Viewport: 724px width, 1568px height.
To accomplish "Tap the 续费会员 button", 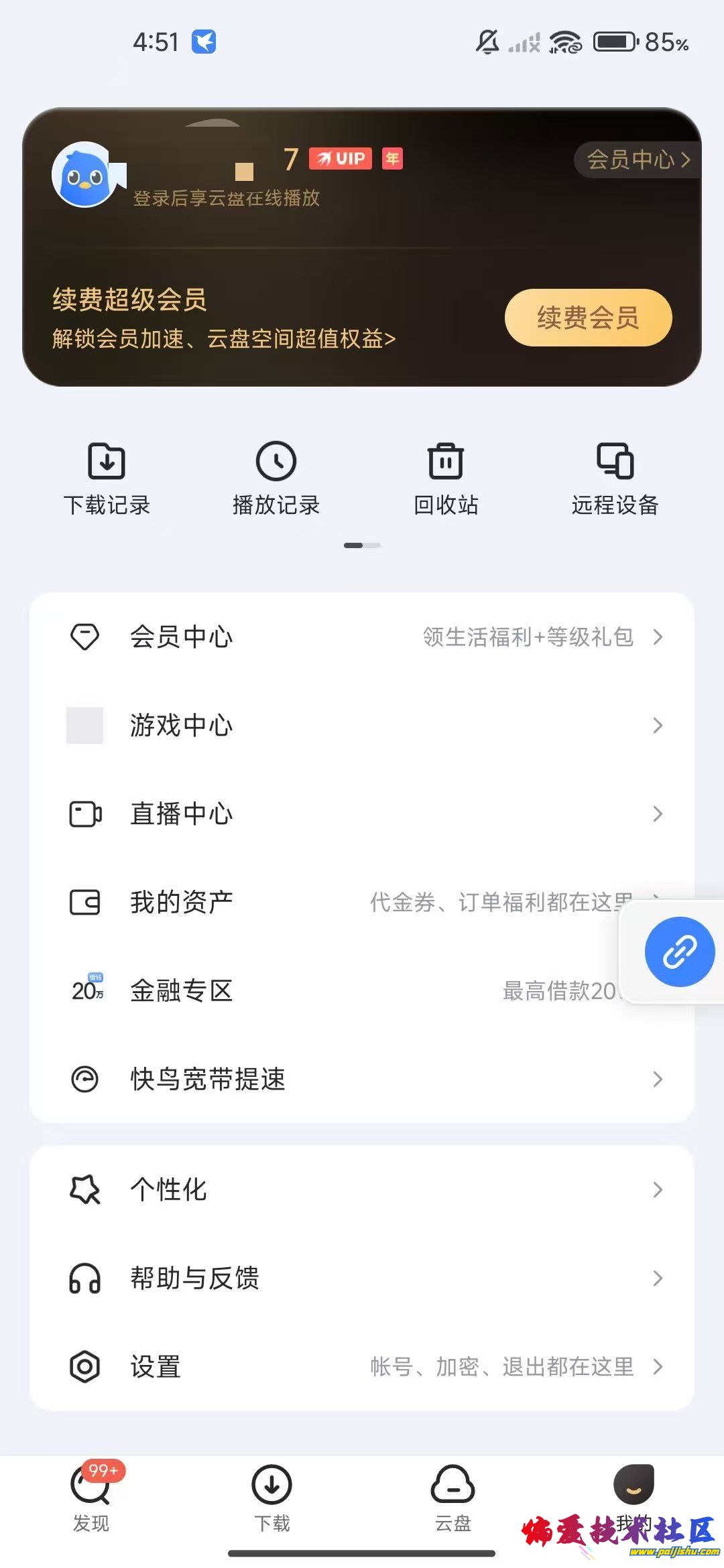I will coord(588,318).
